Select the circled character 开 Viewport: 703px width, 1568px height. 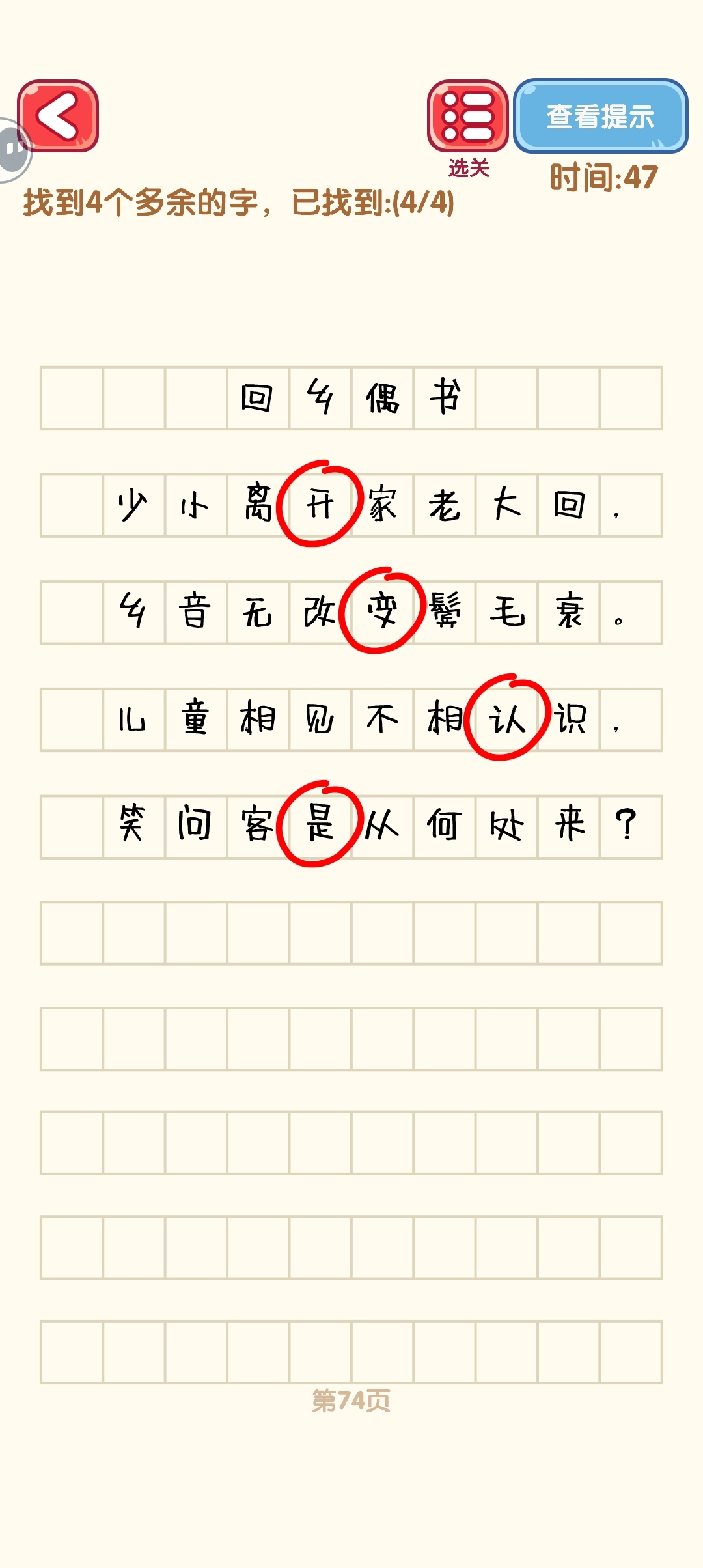point(320,505)
